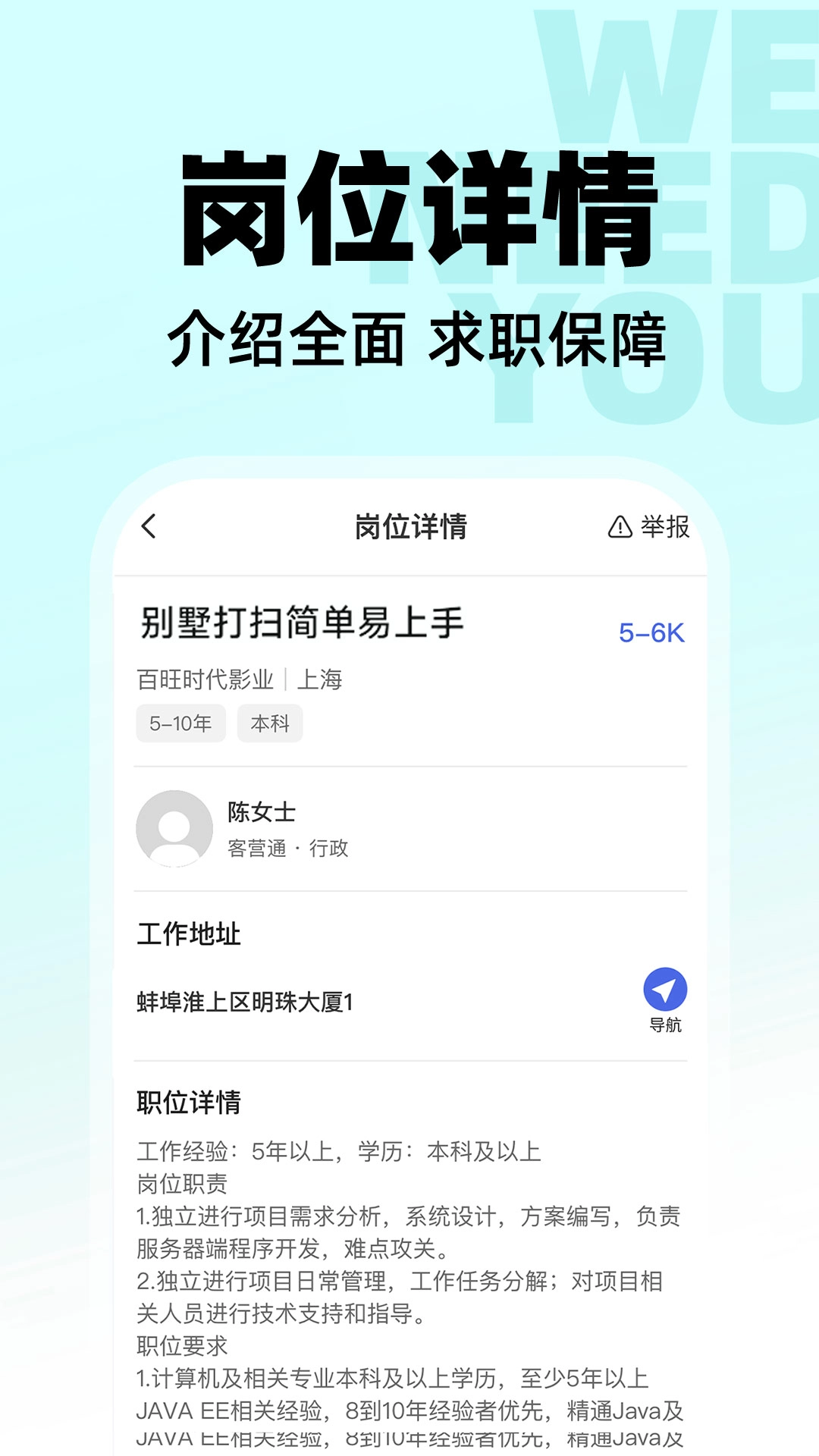Toggle the 本科 education tag
Viewport: 819px width, 1456px height.
270,723
